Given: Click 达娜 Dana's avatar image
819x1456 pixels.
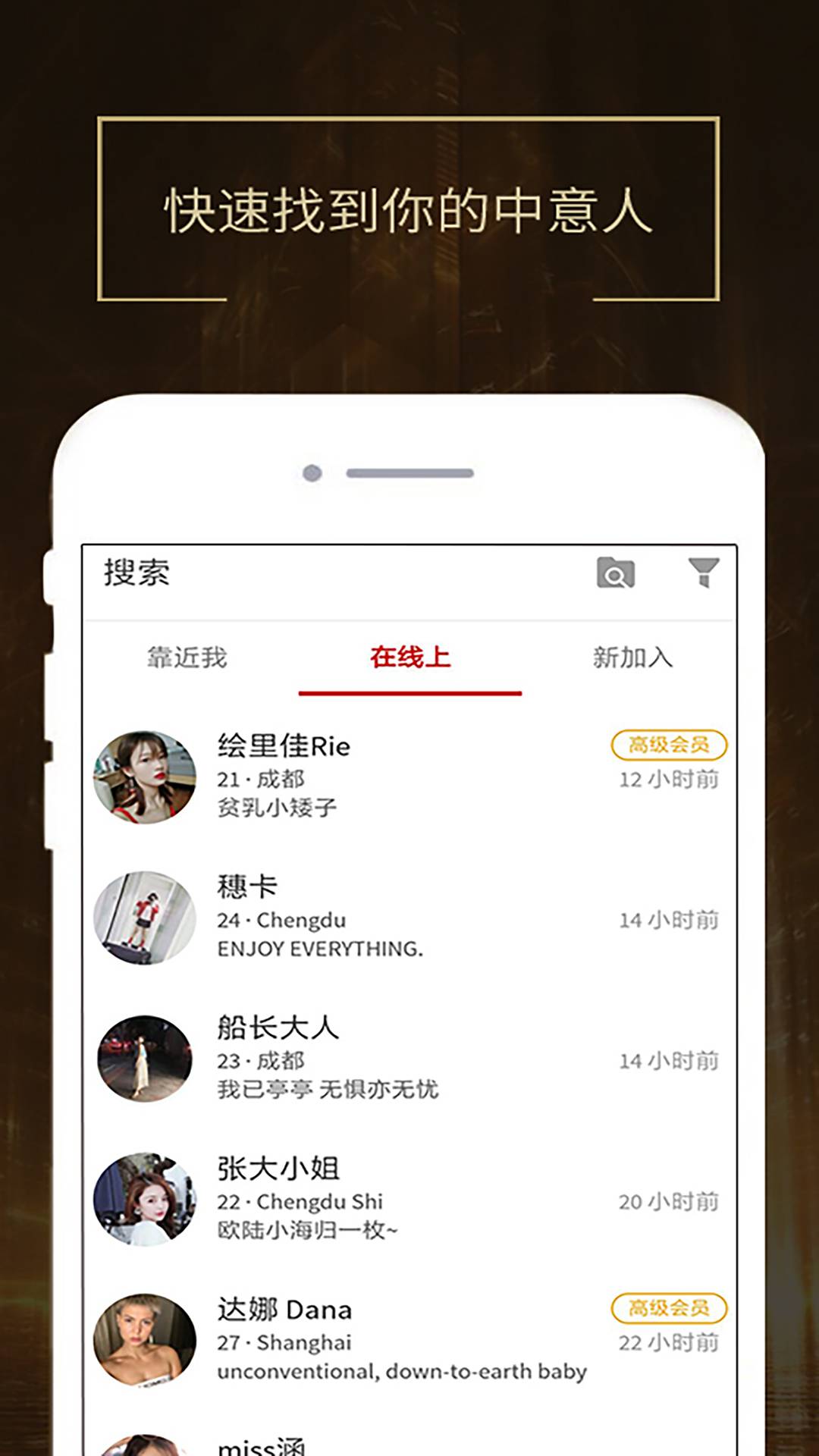Looking at the screenshot, I should pyautogui.click(x=145, y=1338).
